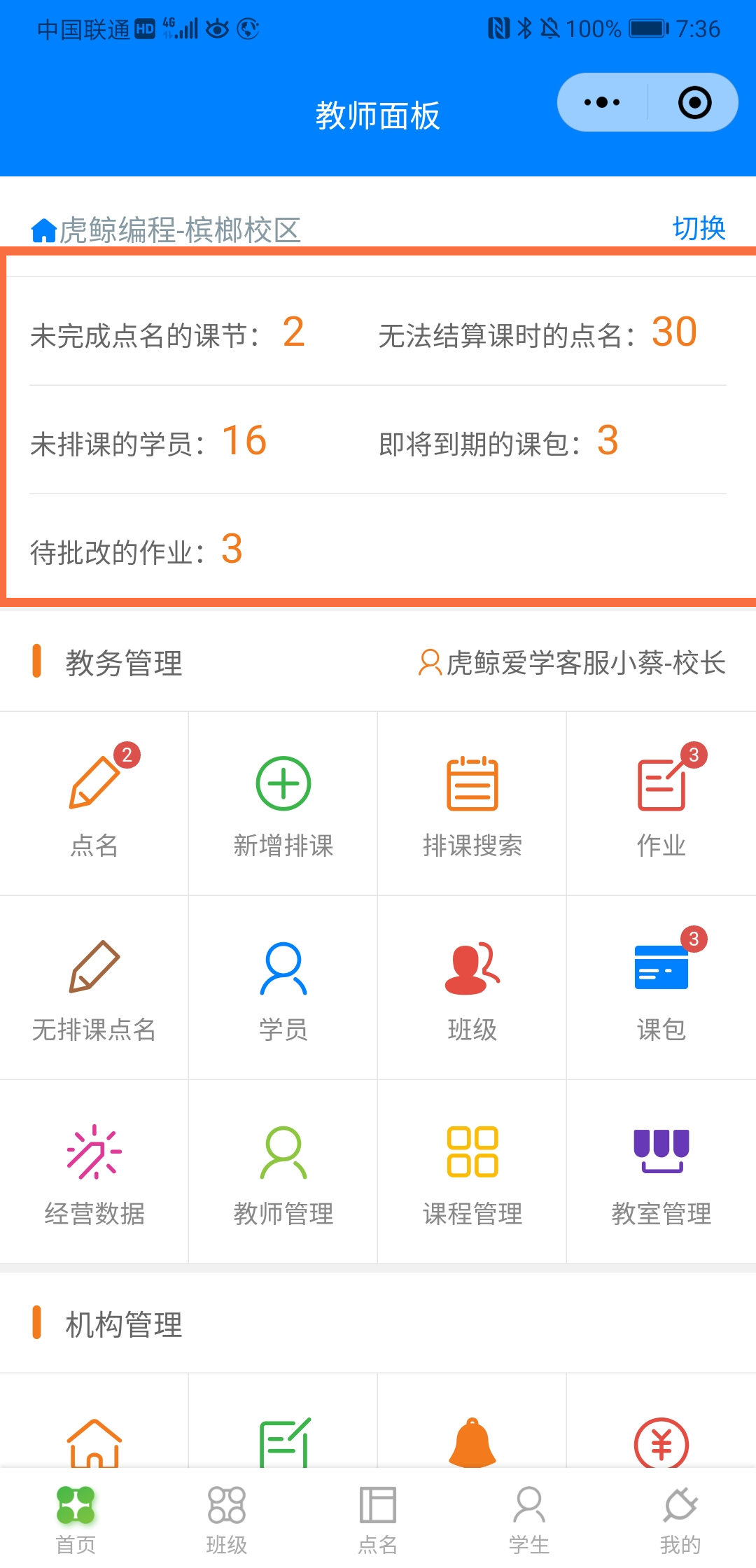Screen dimensions: 756x1568
Task: Close the mini program via target icon
Action: 694,102
